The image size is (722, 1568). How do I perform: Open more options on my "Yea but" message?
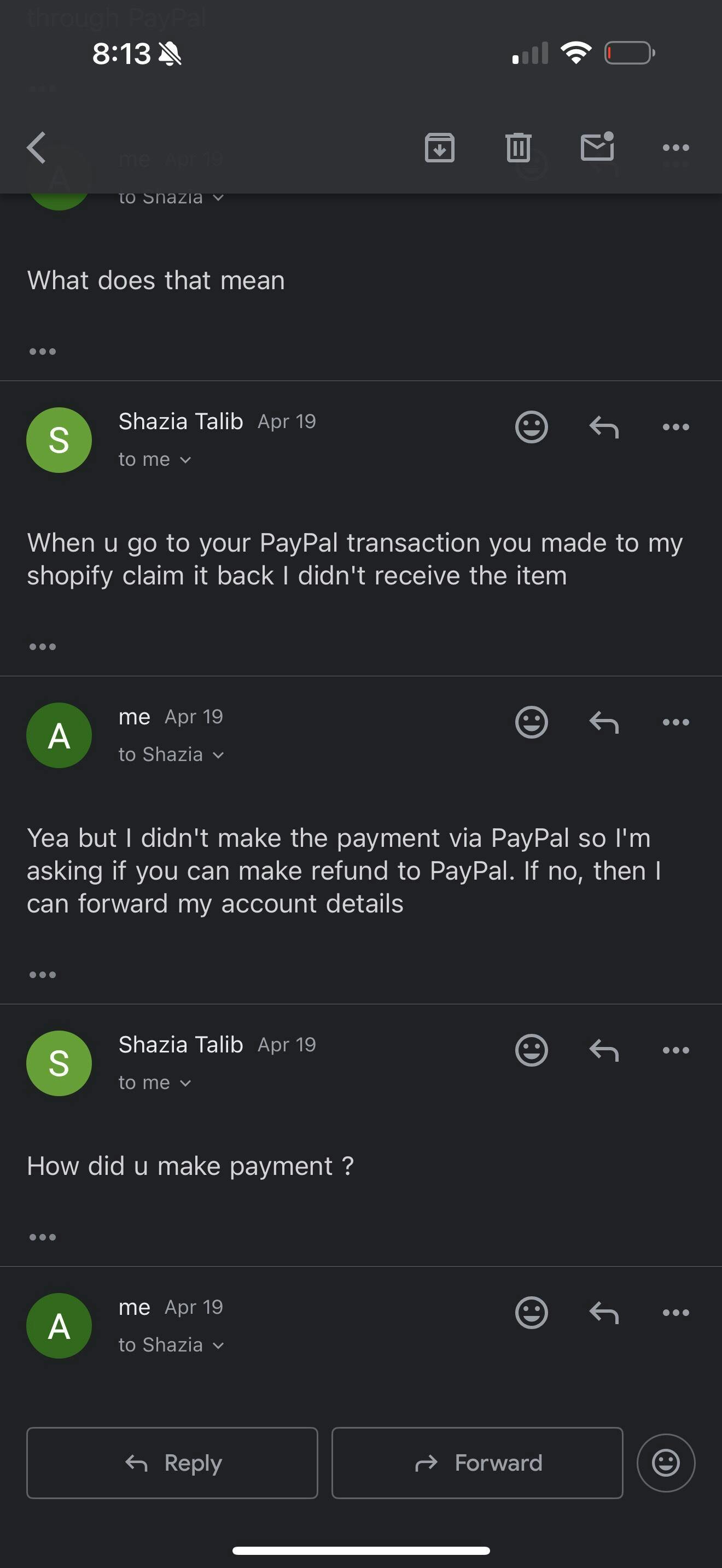pyautogui.click(x=676, y=722)
